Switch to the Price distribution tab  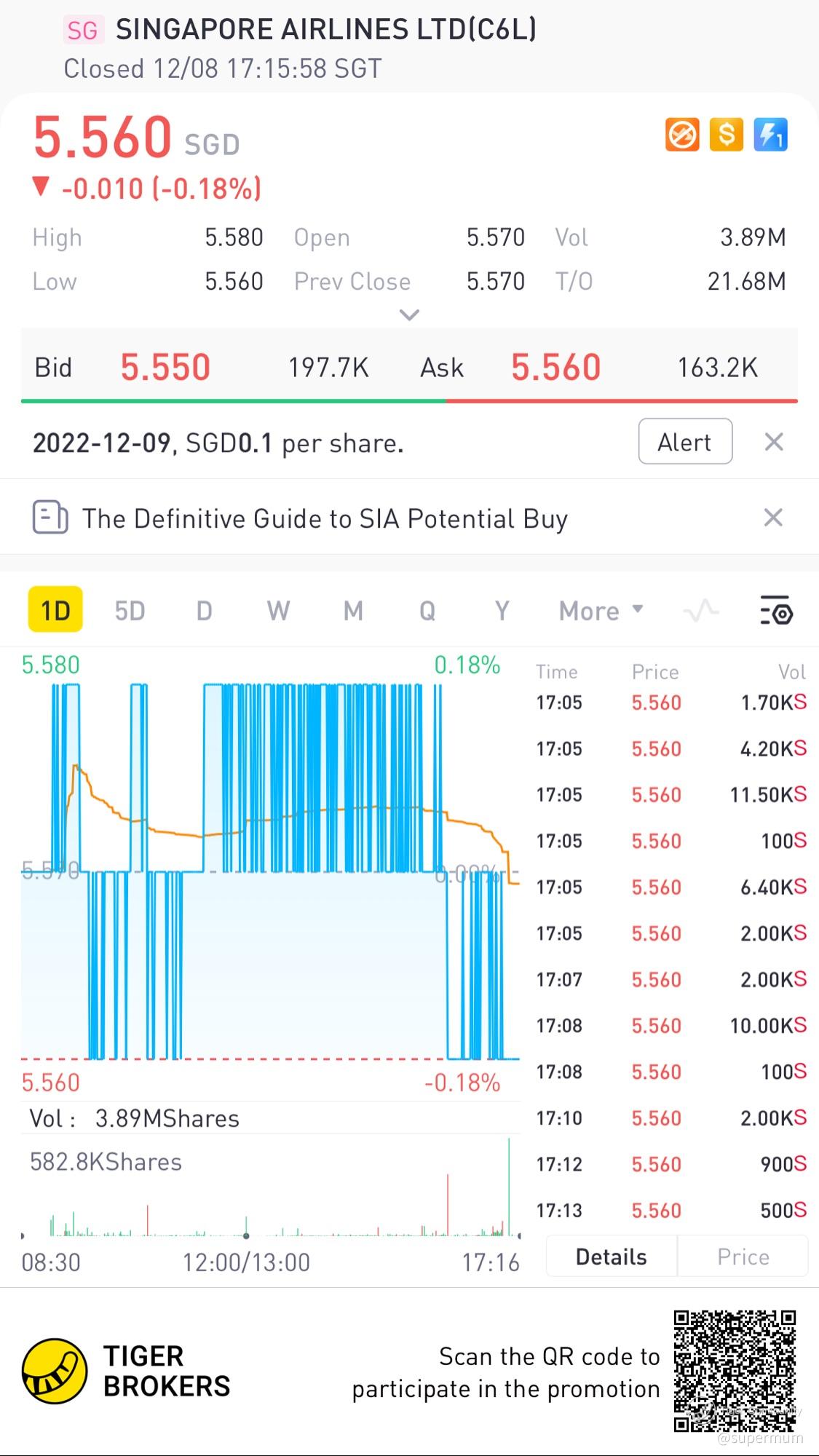[x=743, y=1257]
